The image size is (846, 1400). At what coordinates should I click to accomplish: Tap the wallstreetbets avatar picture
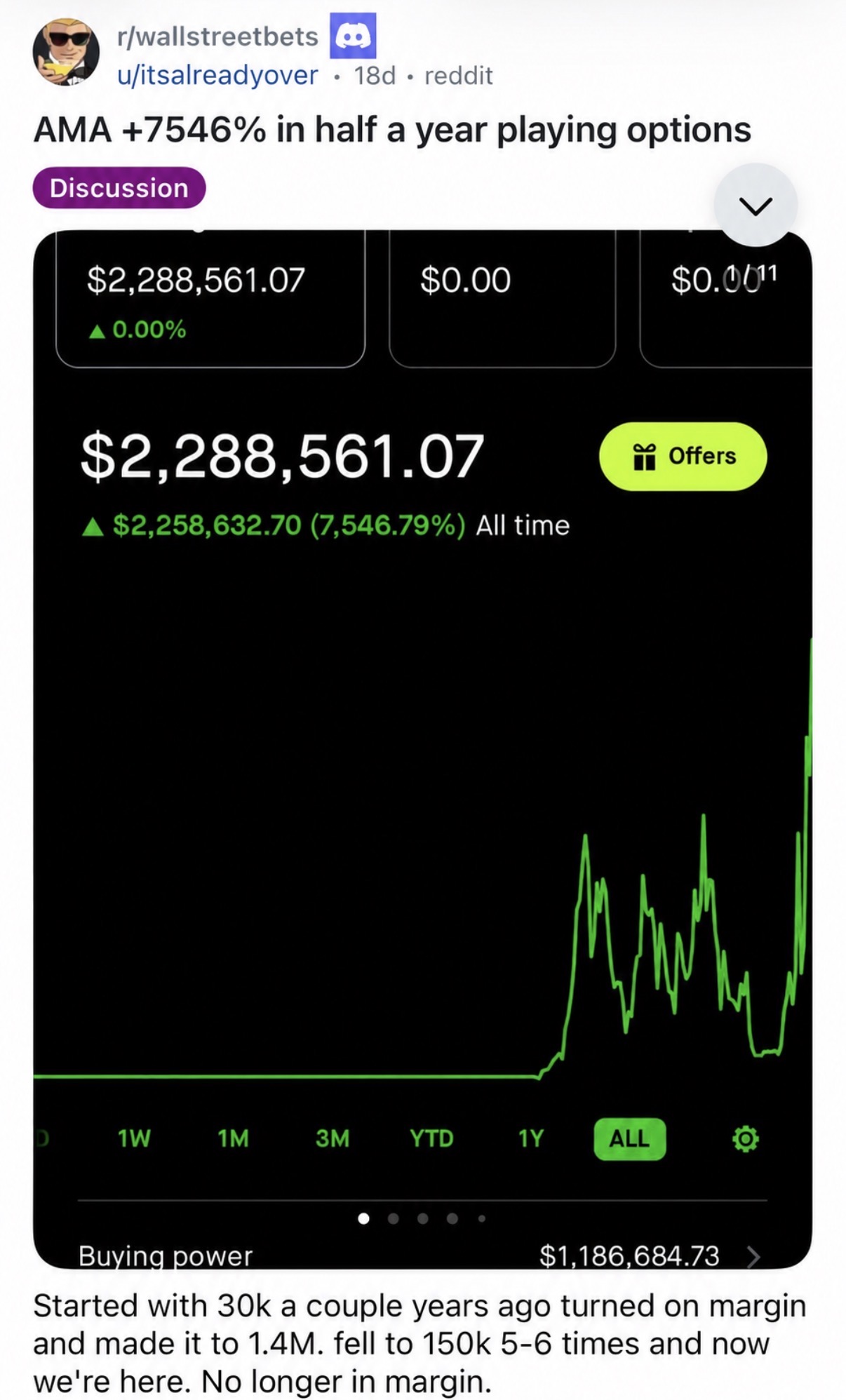[66, 52]
